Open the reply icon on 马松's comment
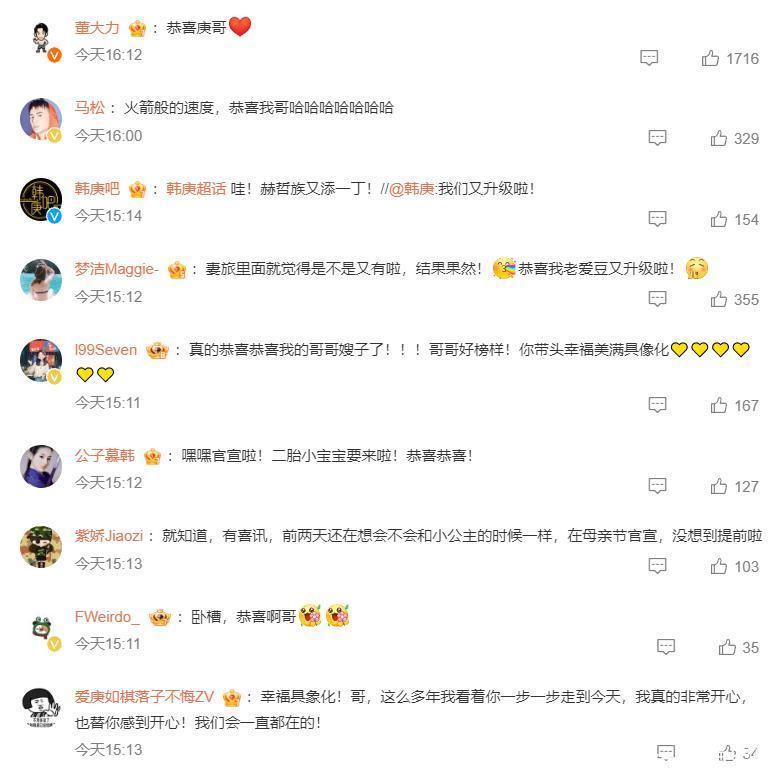Screen dimensions: 781x775 tap(657, 138)
